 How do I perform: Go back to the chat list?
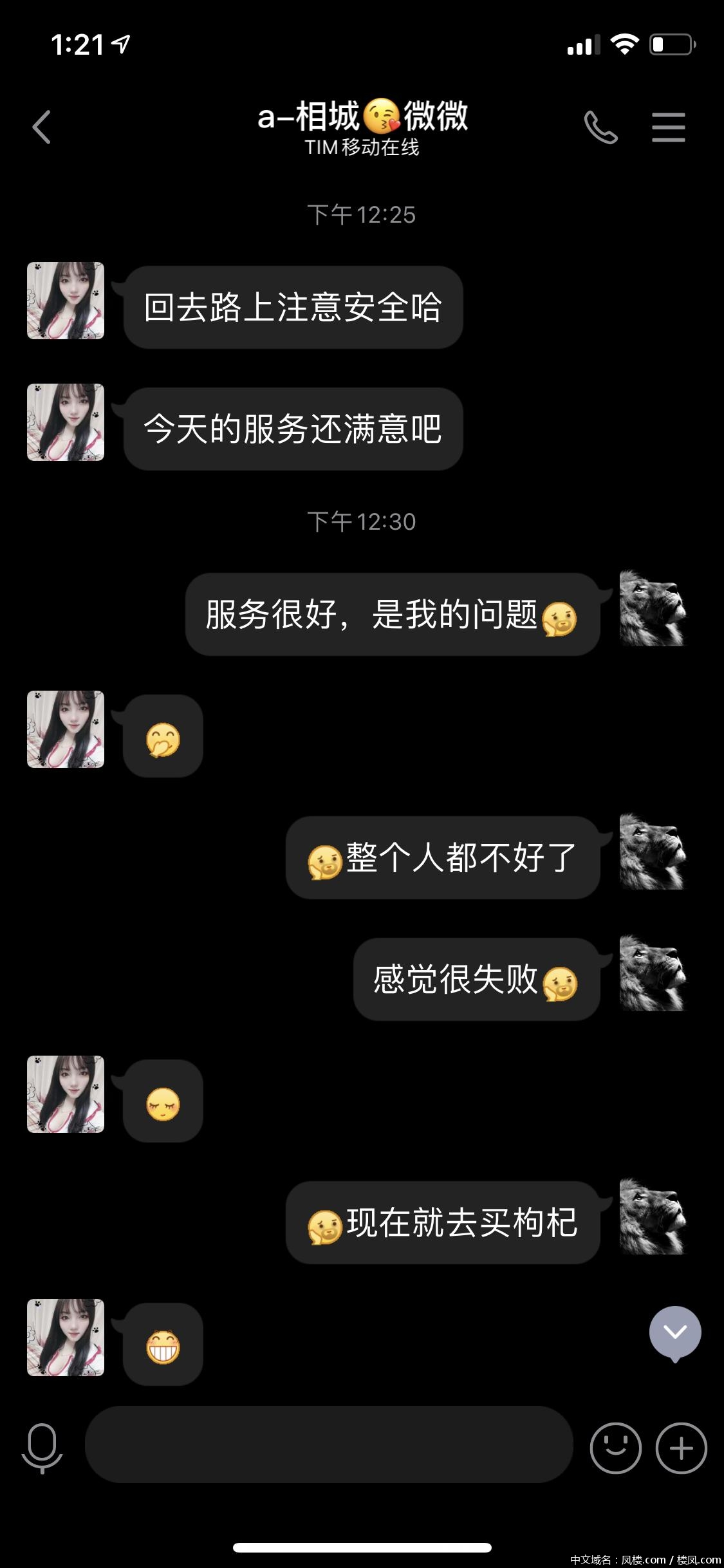[42, 127]
